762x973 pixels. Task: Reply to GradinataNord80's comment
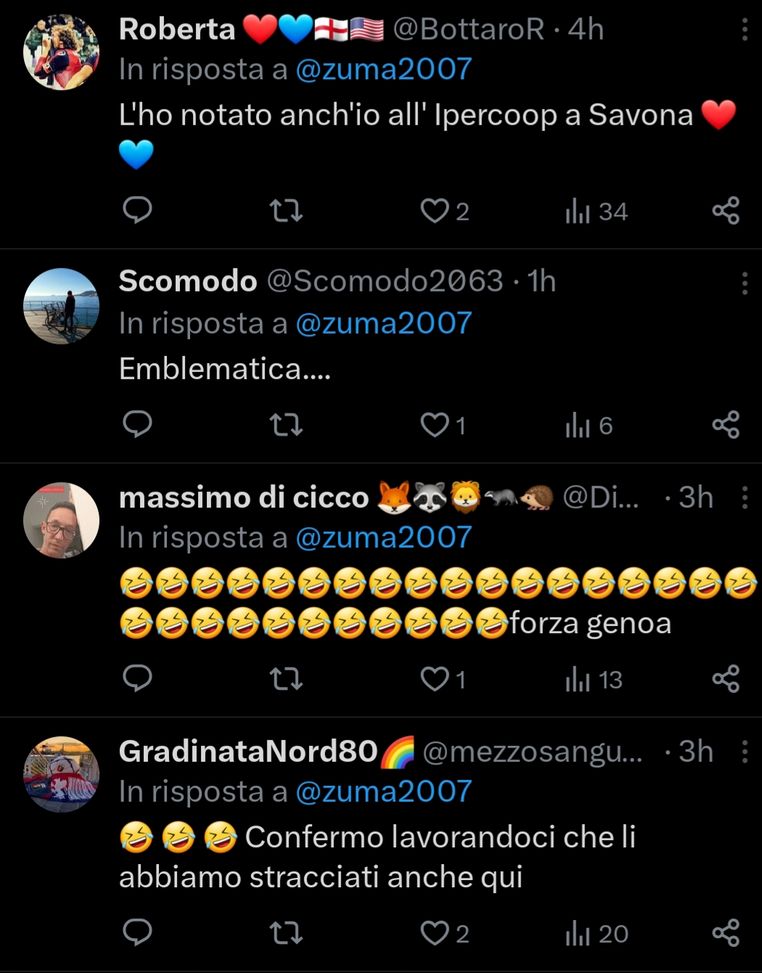[x=137, y=932]
